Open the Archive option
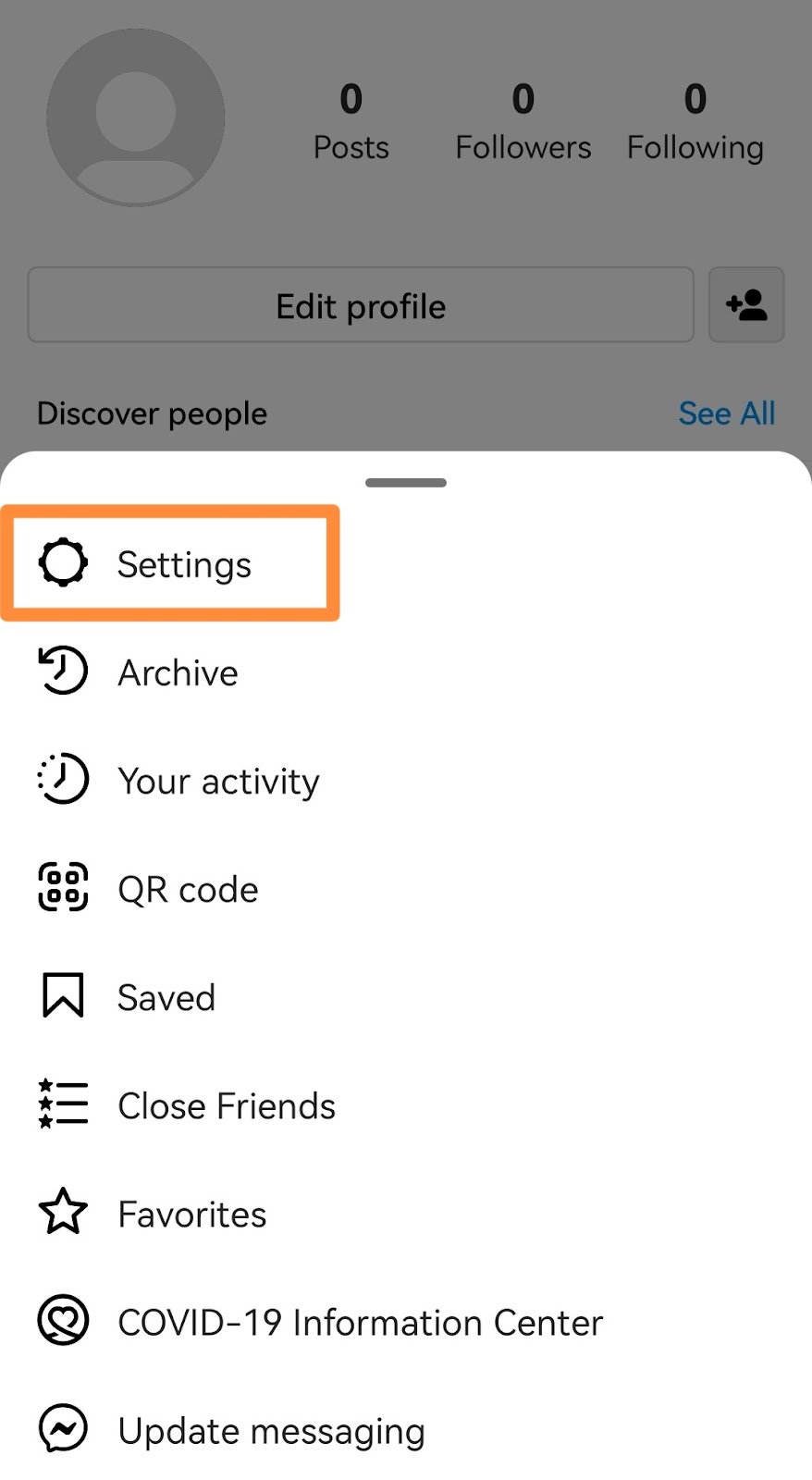This screenshot has height=1480, width=812. pyautogui.click(x=176, y=672)
